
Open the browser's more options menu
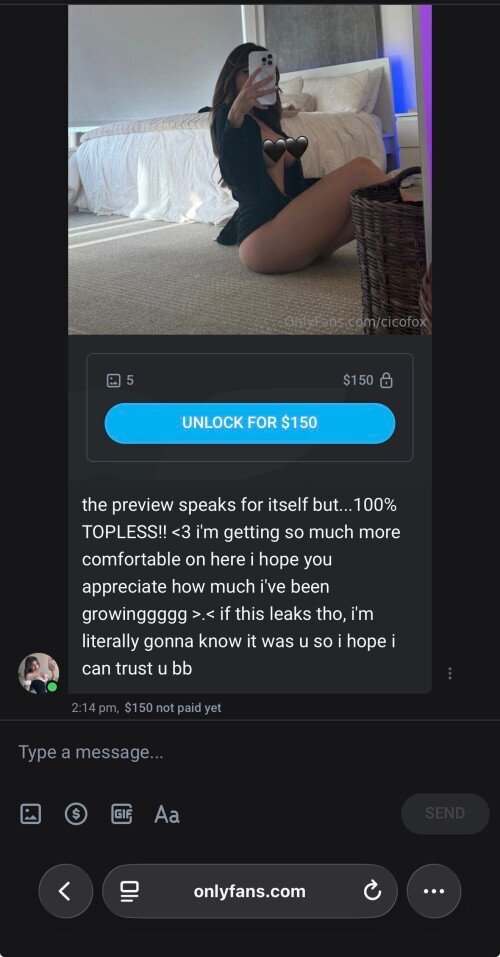433,891
